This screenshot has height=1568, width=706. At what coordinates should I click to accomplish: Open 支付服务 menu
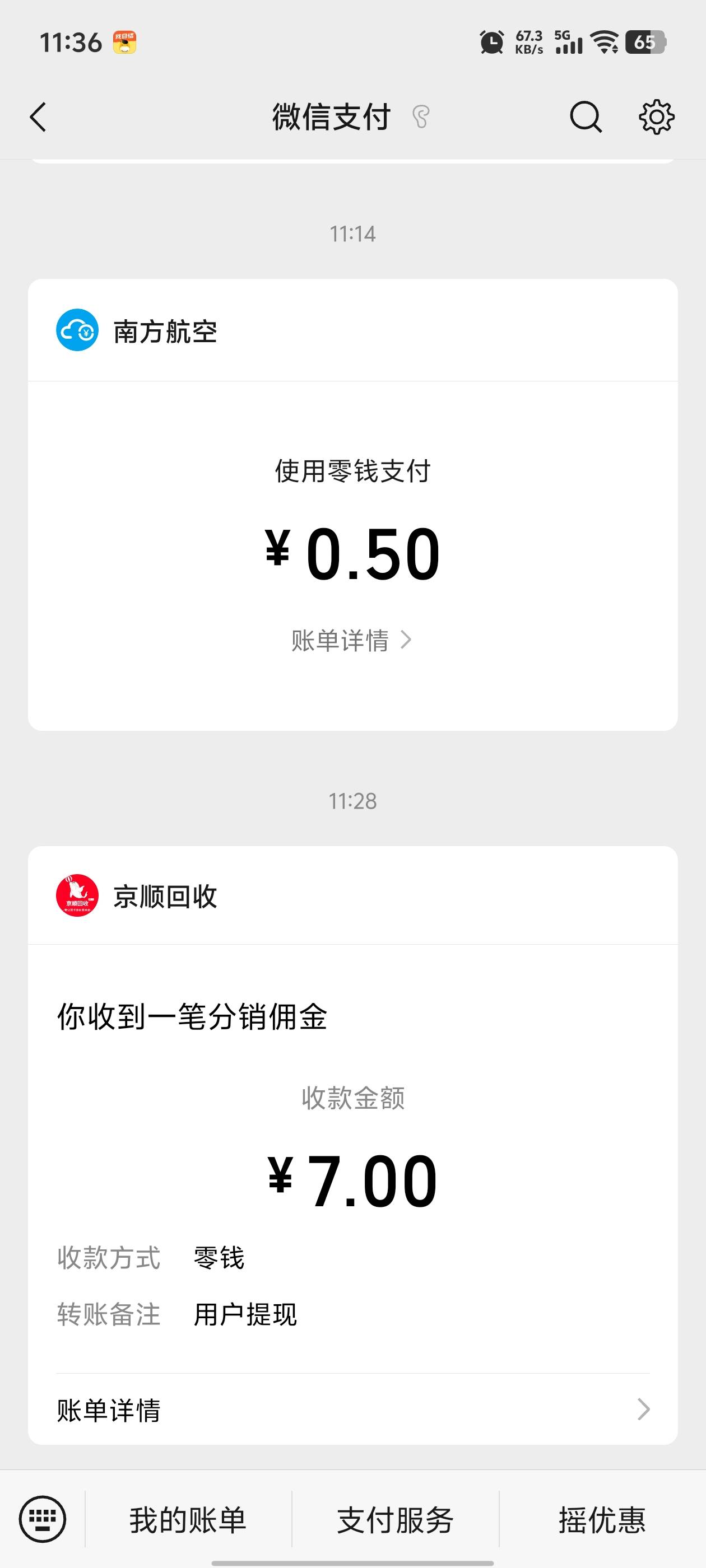click(396, 1520)
